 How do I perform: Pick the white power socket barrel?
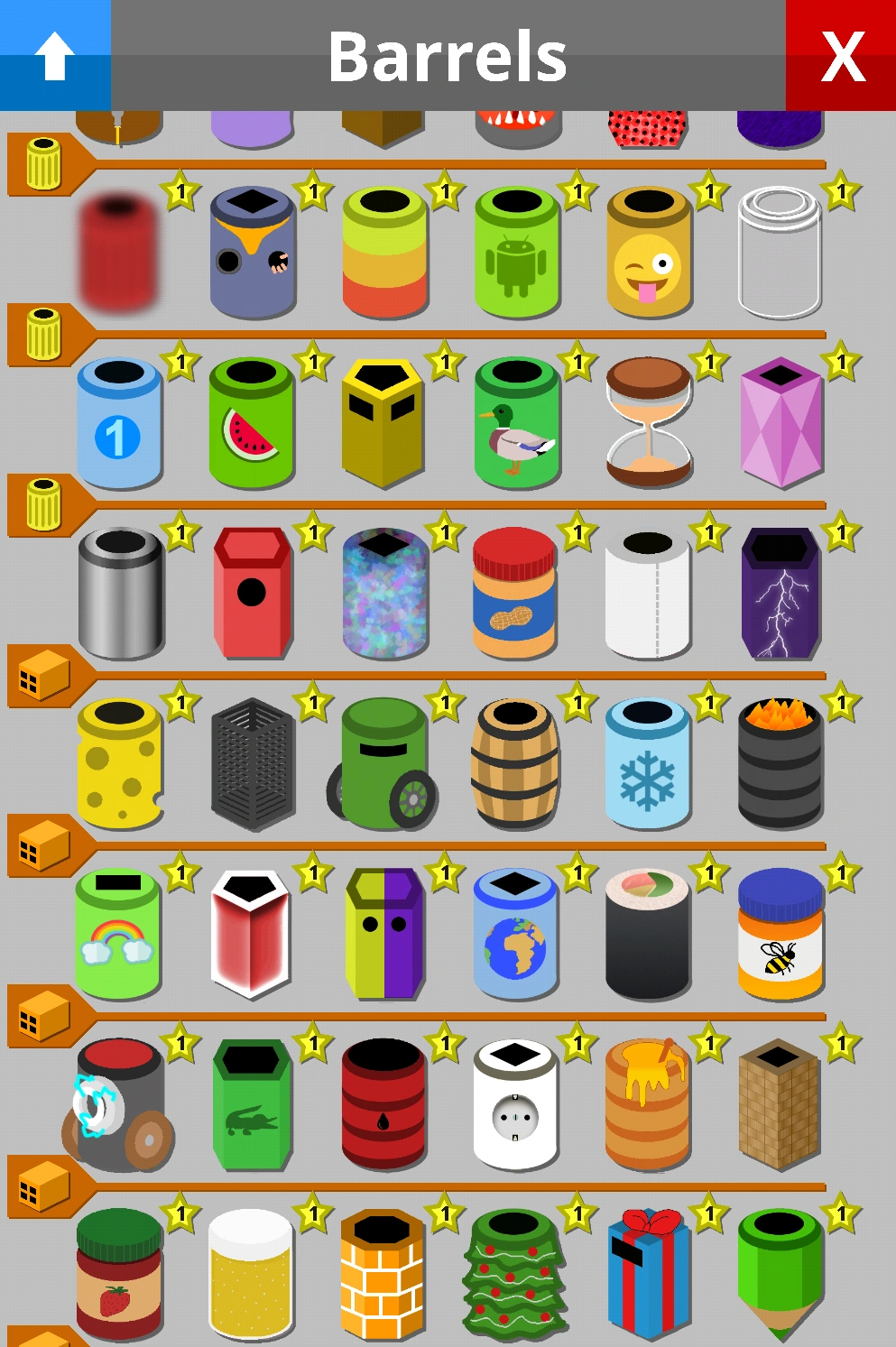515,1105
